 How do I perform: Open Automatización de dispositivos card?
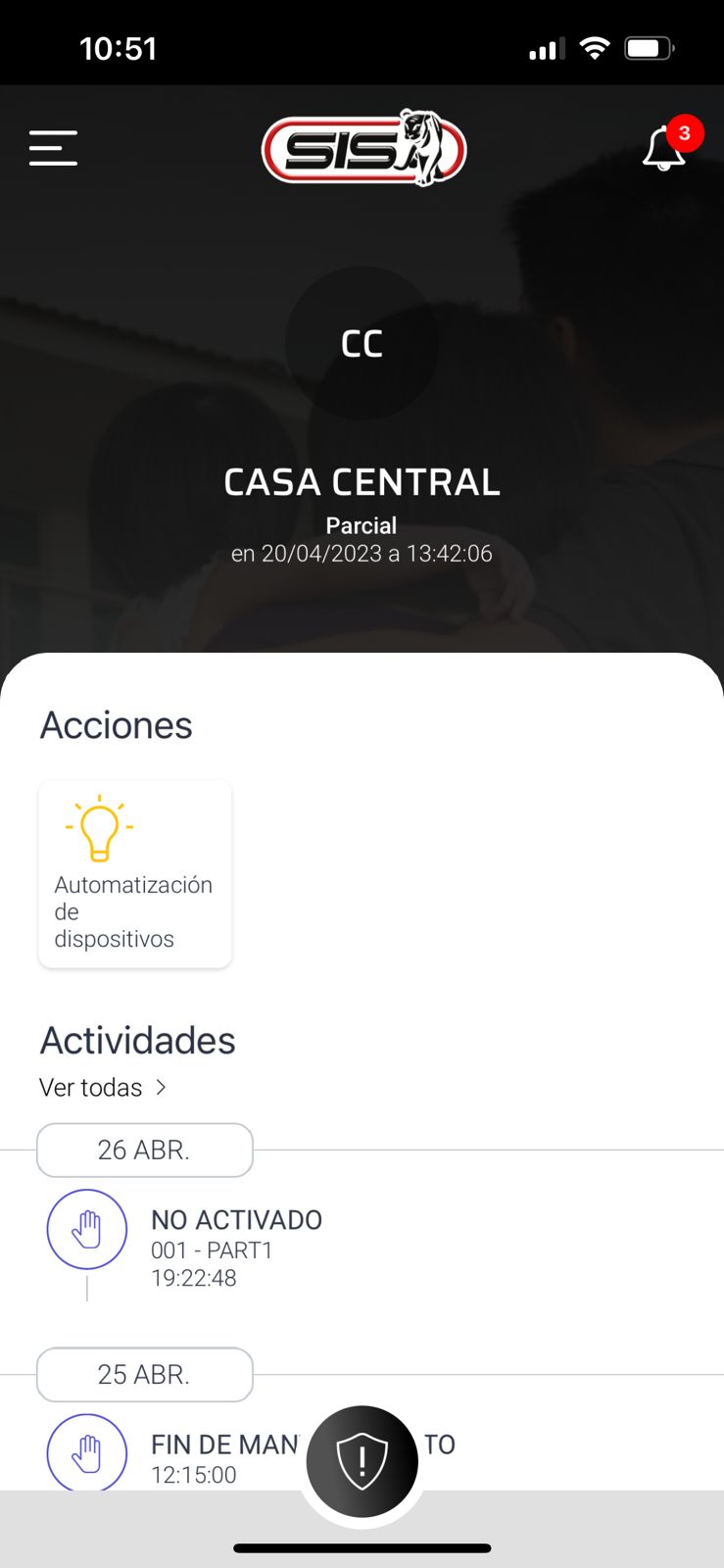pos(135,874)
